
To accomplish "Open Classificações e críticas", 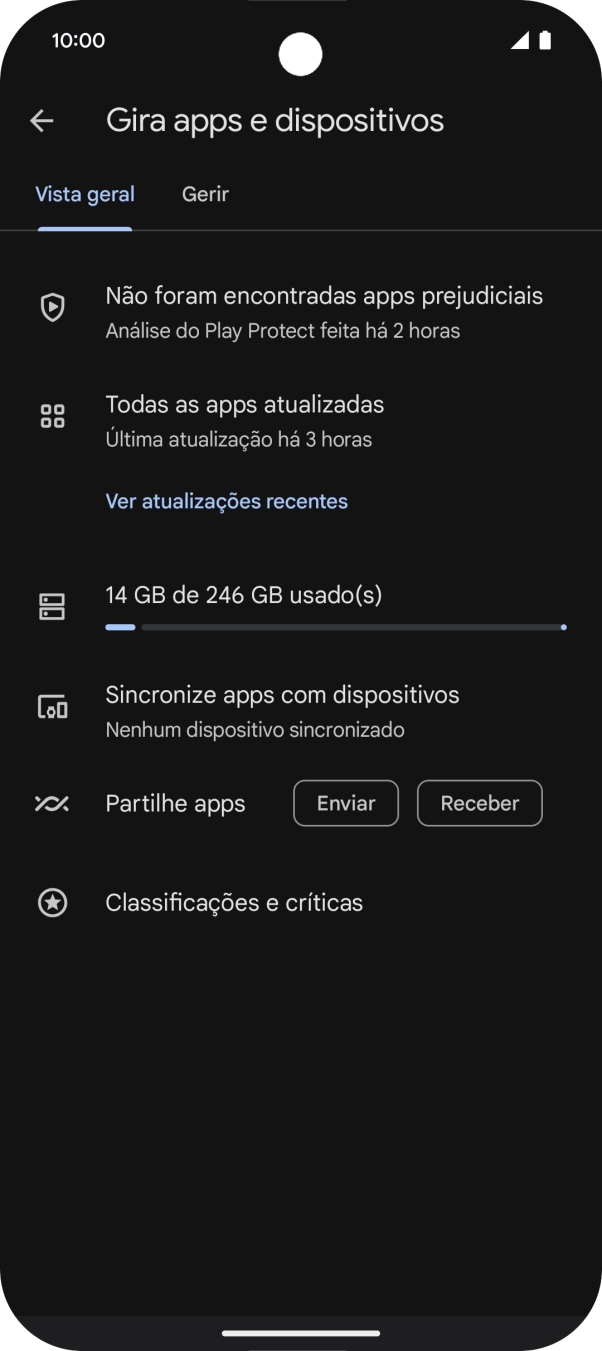I will point(234,903).
